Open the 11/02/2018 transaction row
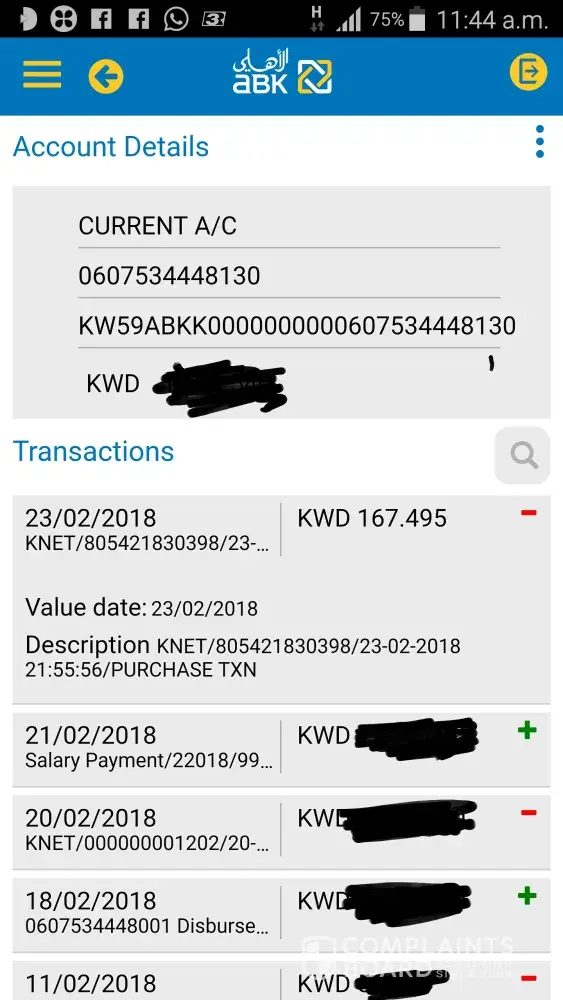 [281, 981]
